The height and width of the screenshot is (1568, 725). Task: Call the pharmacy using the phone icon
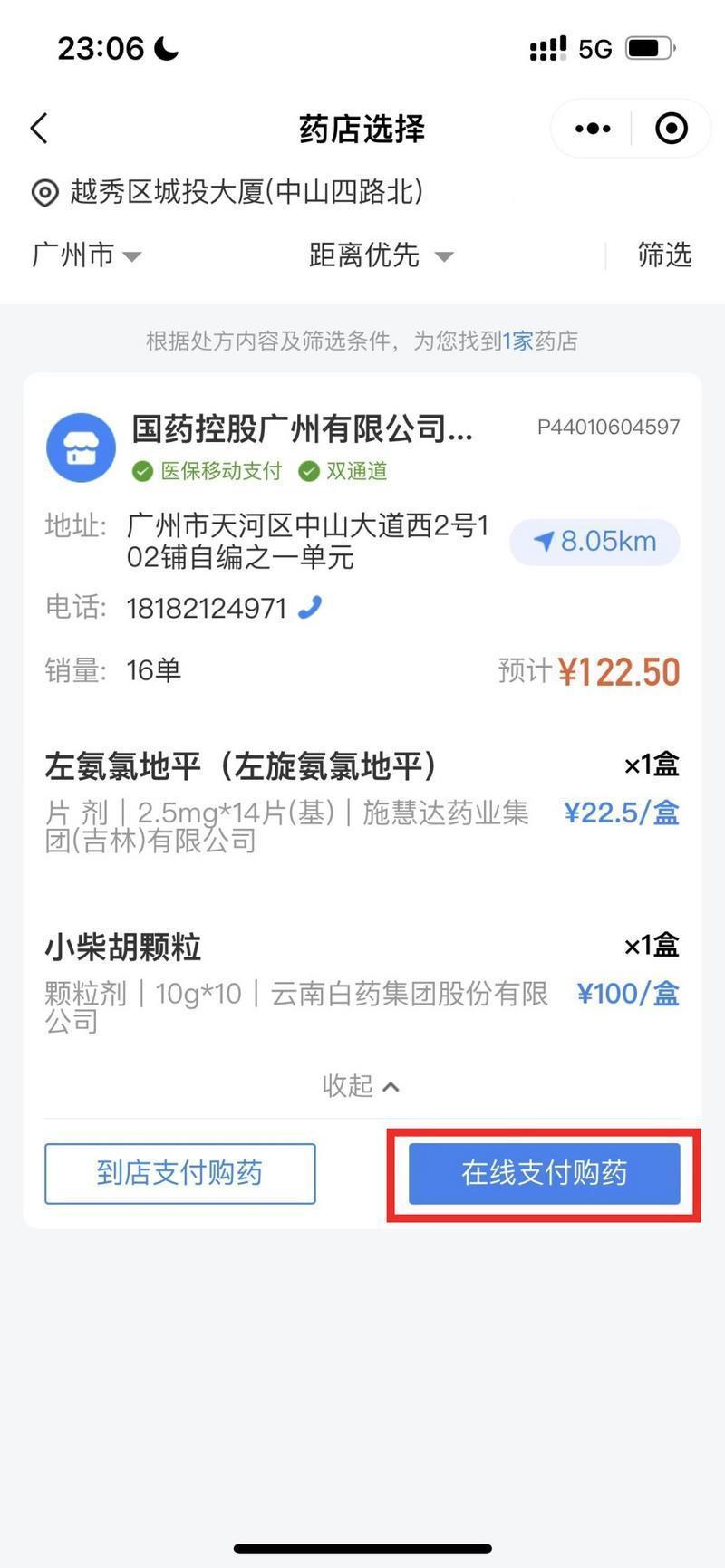tap(310, 607)
